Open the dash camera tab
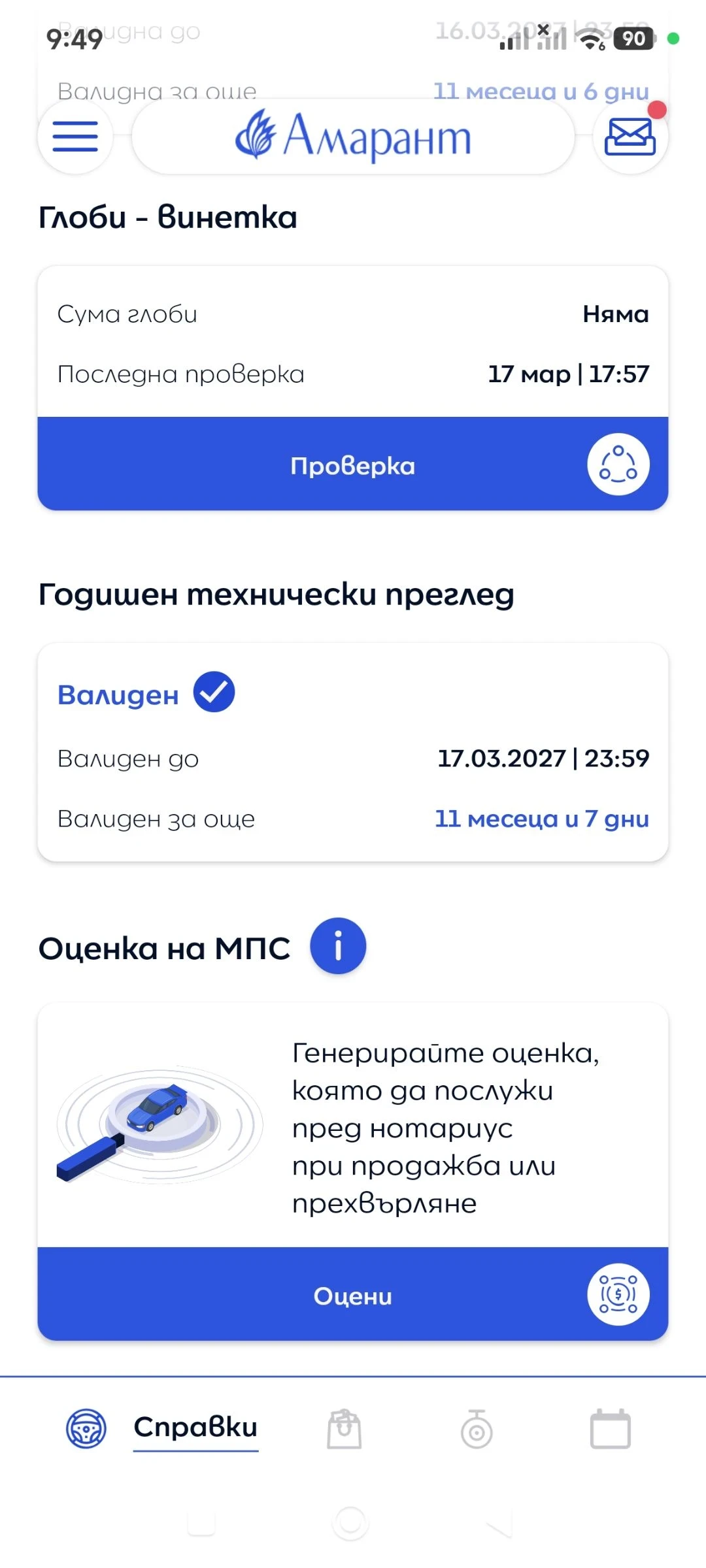This screenshot has height=1568, width=706. pos(477,1429)
